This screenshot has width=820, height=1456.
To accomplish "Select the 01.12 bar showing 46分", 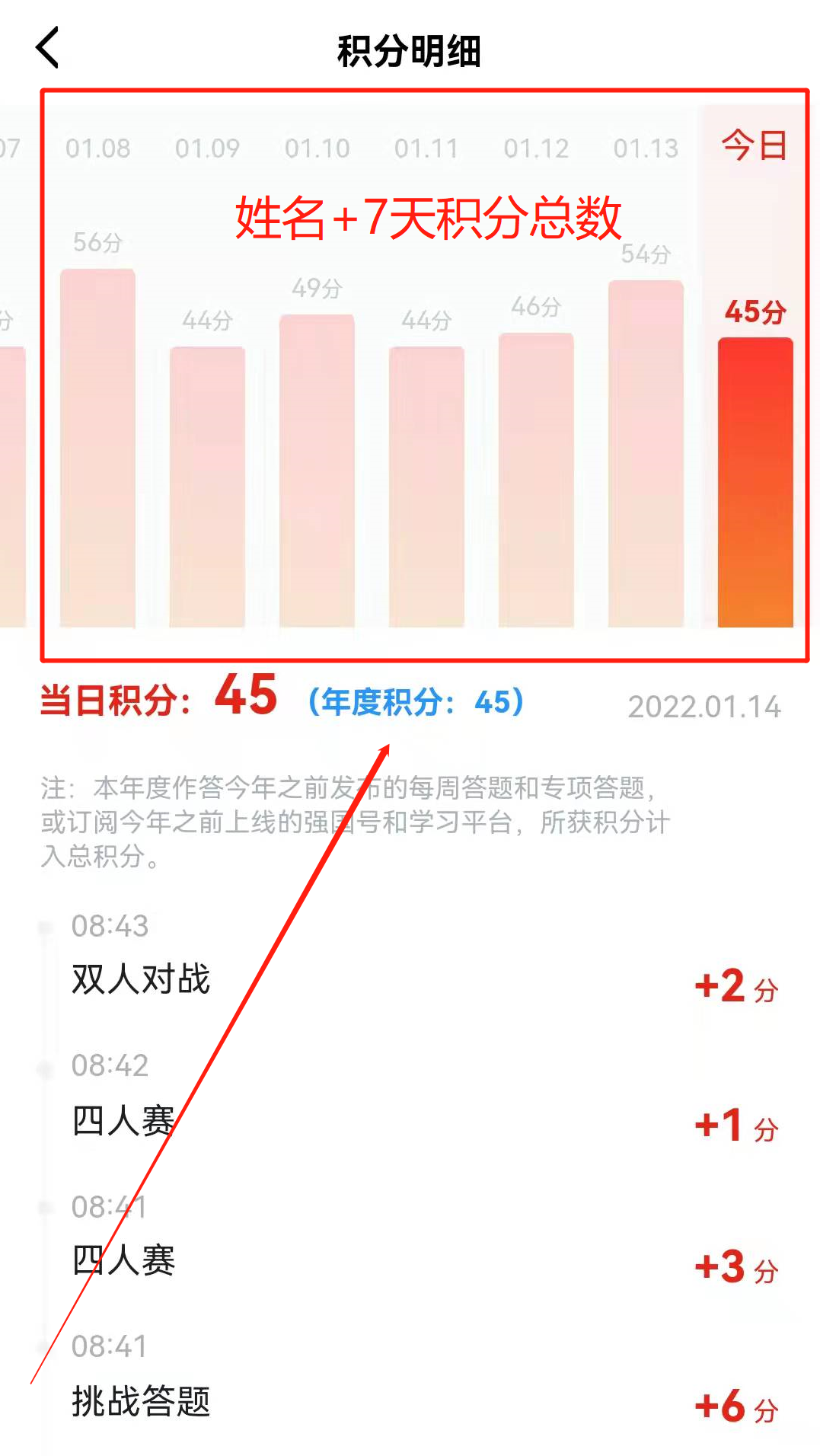I will click(x=536, y=480).
